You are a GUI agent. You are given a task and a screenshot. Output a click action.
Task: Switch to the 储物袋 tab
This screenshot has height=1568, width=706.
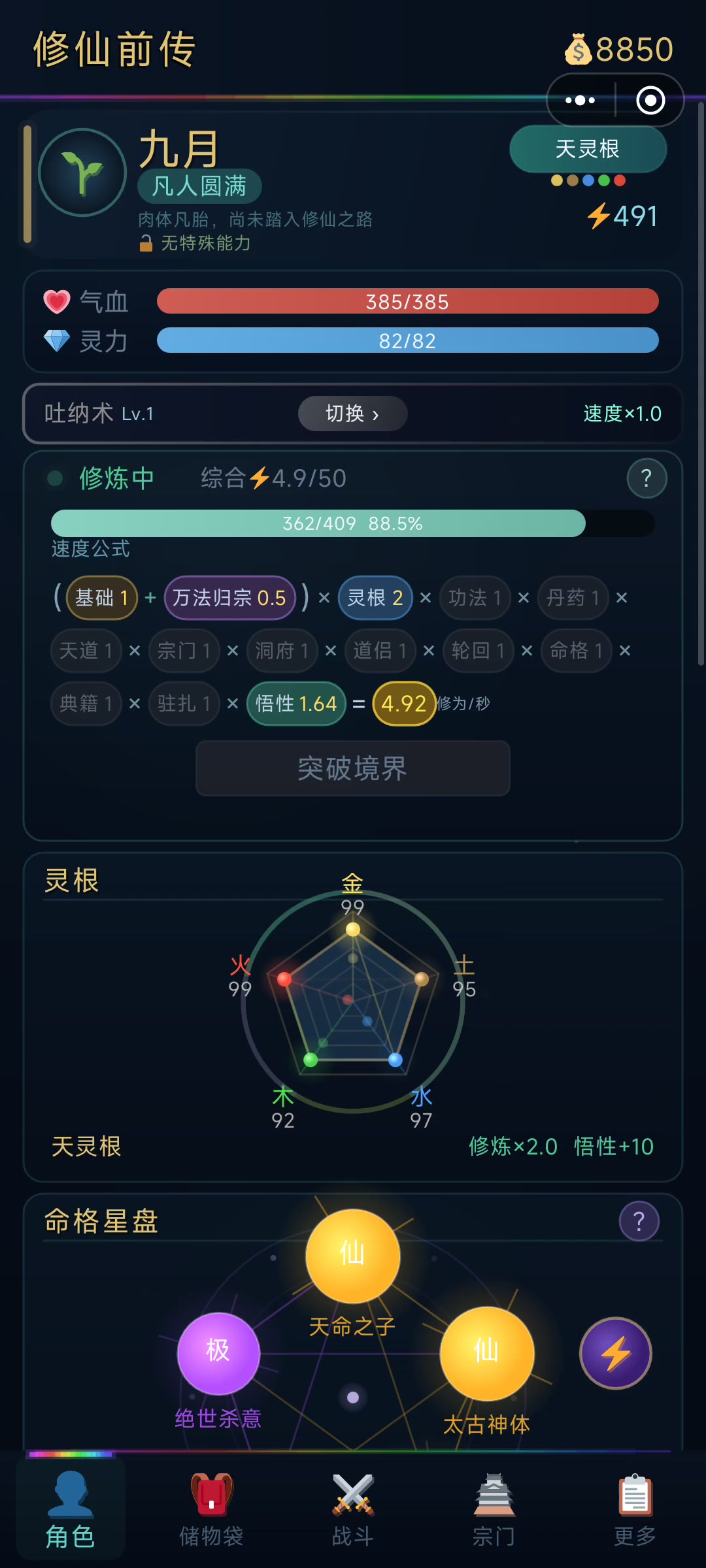[x=211, y=1510]
